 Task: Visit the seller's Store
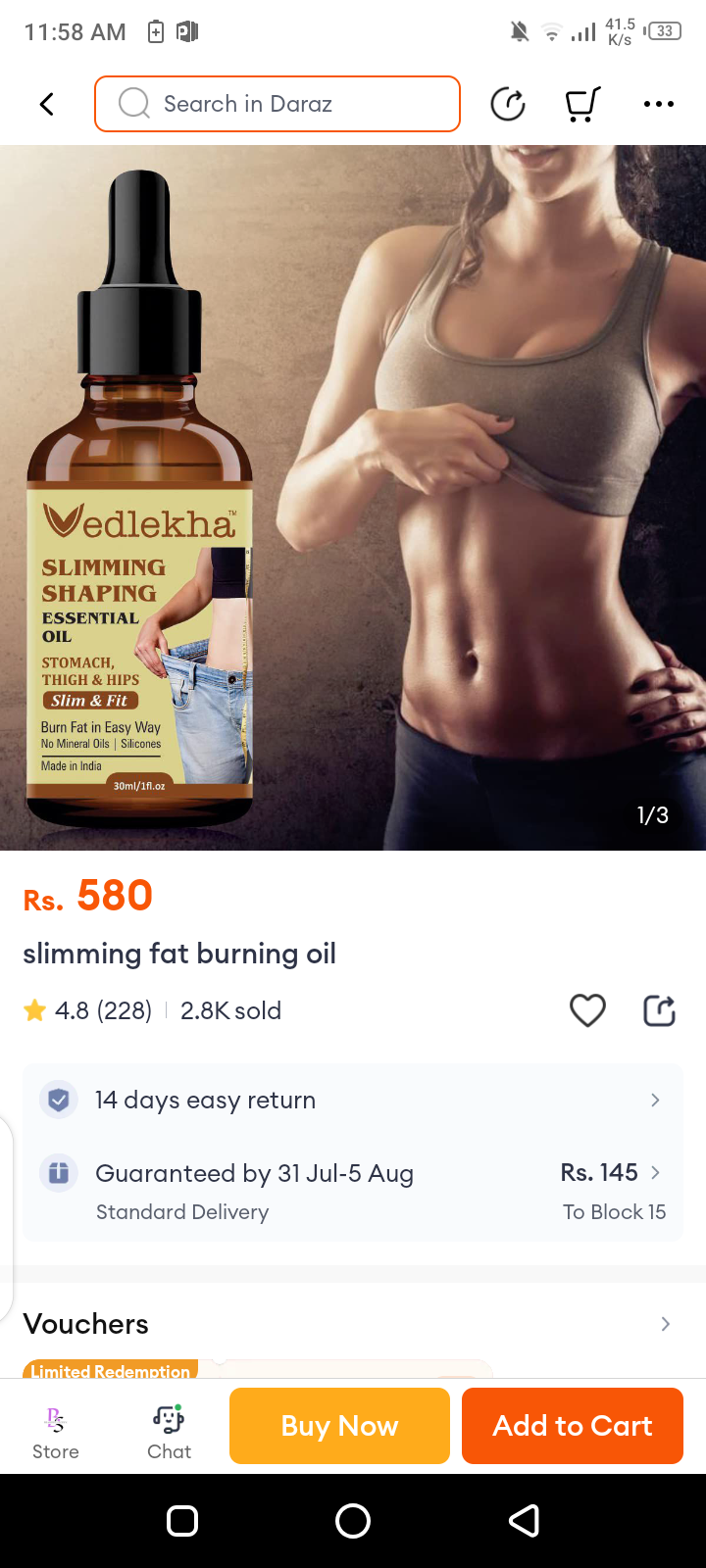coord(55,1431)
